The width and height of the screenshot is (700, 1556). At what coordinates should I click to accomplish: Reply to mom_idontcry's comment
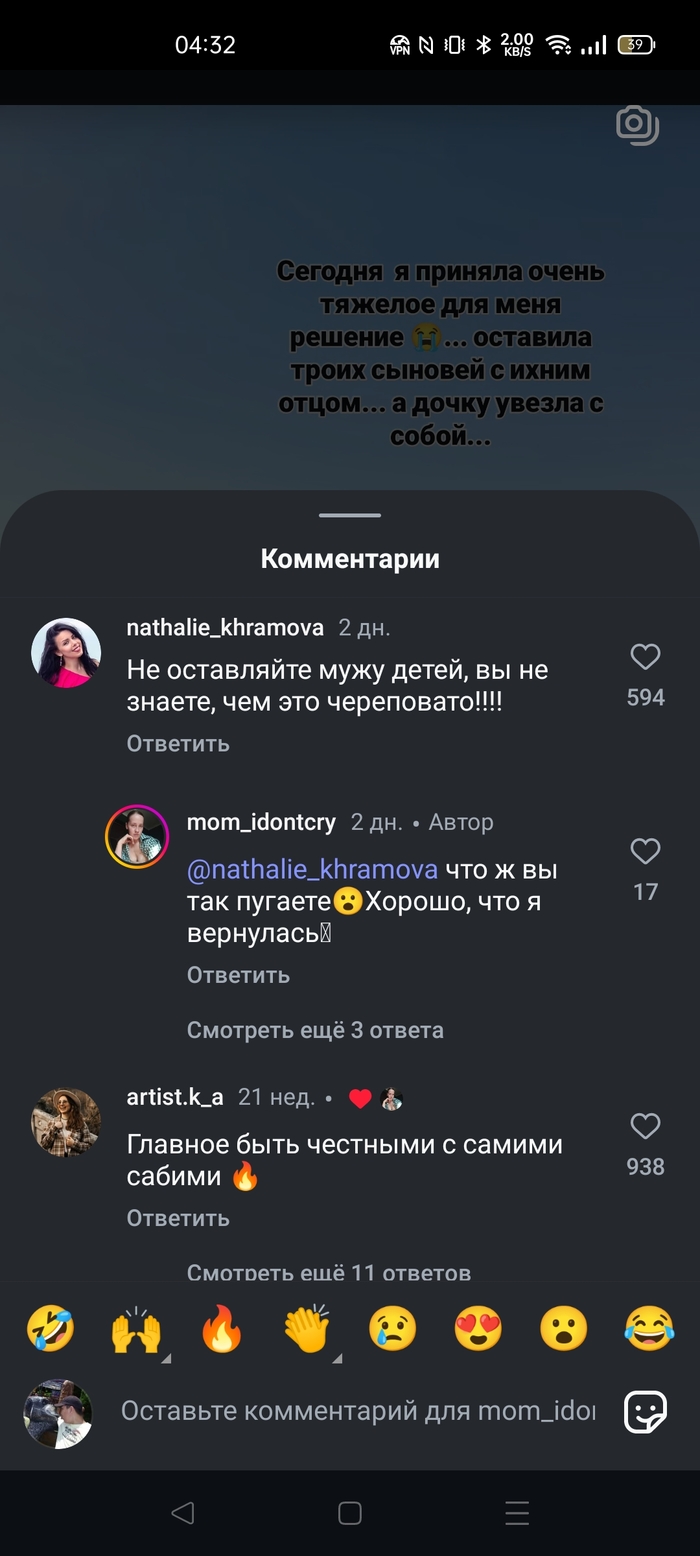238,975
